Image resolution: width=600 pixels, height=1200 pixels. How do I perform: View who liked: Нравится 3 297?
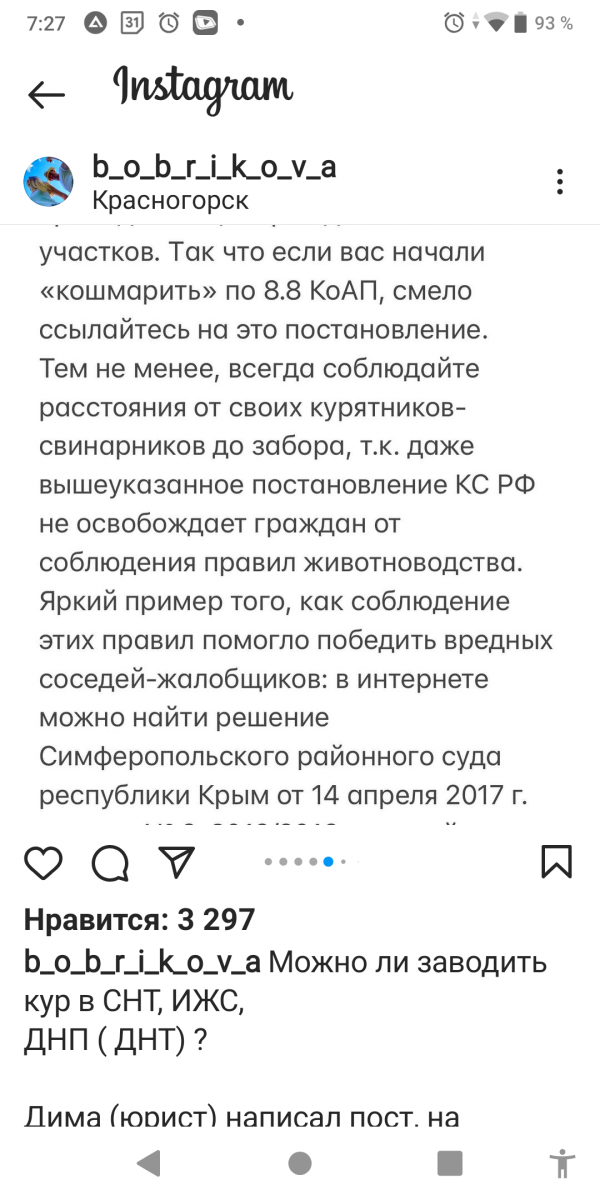(139, 919)
